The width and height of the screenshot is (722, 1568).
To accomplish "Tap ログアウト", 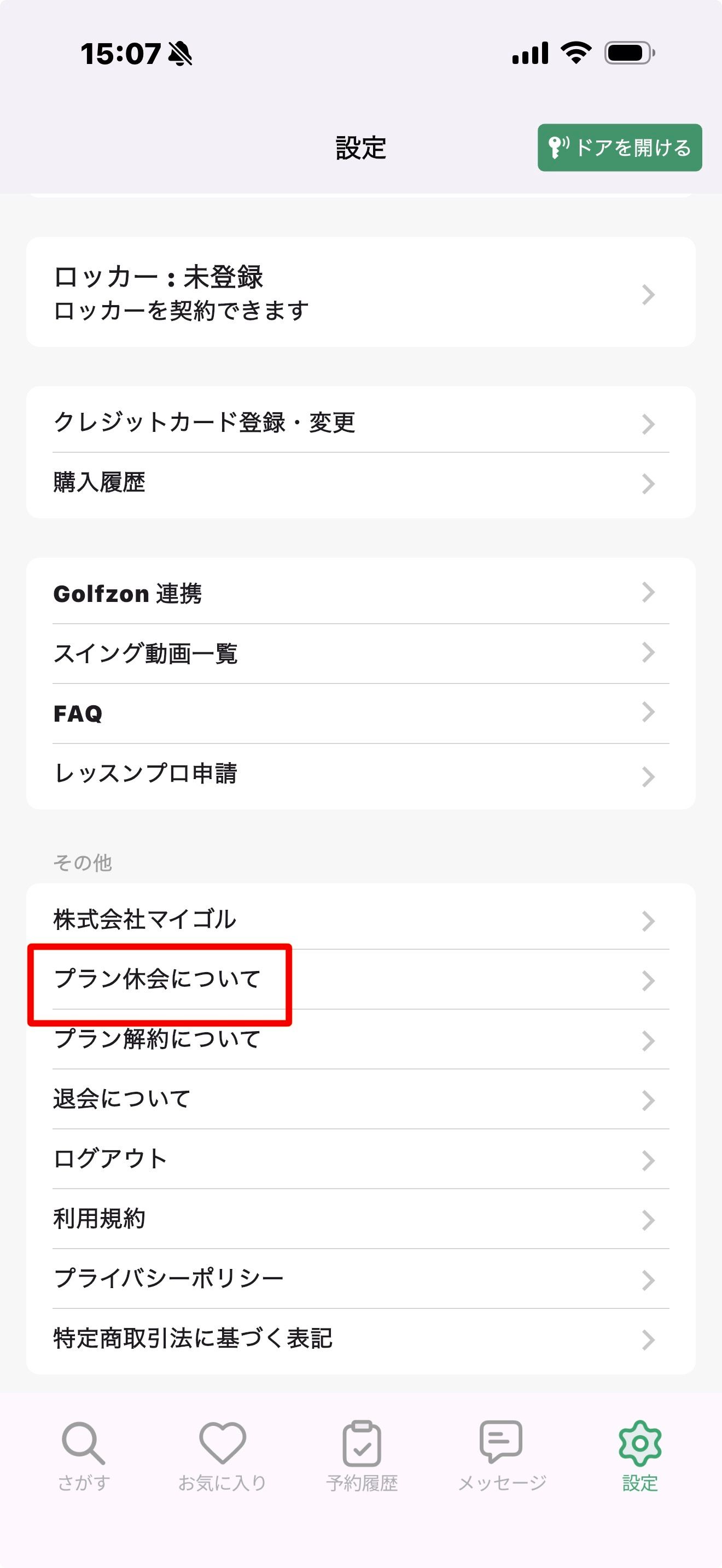I will click(360, 1159).
